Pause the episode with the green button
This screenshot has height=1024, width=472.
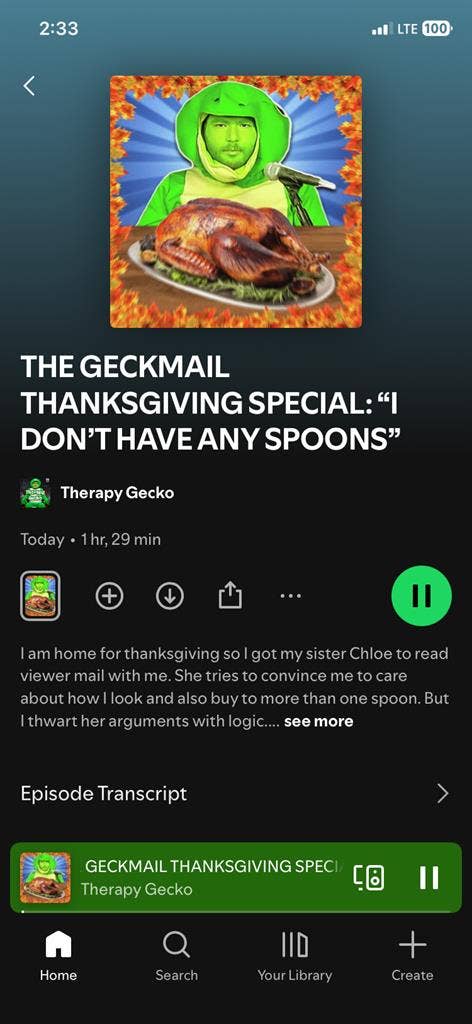[421, 596]
